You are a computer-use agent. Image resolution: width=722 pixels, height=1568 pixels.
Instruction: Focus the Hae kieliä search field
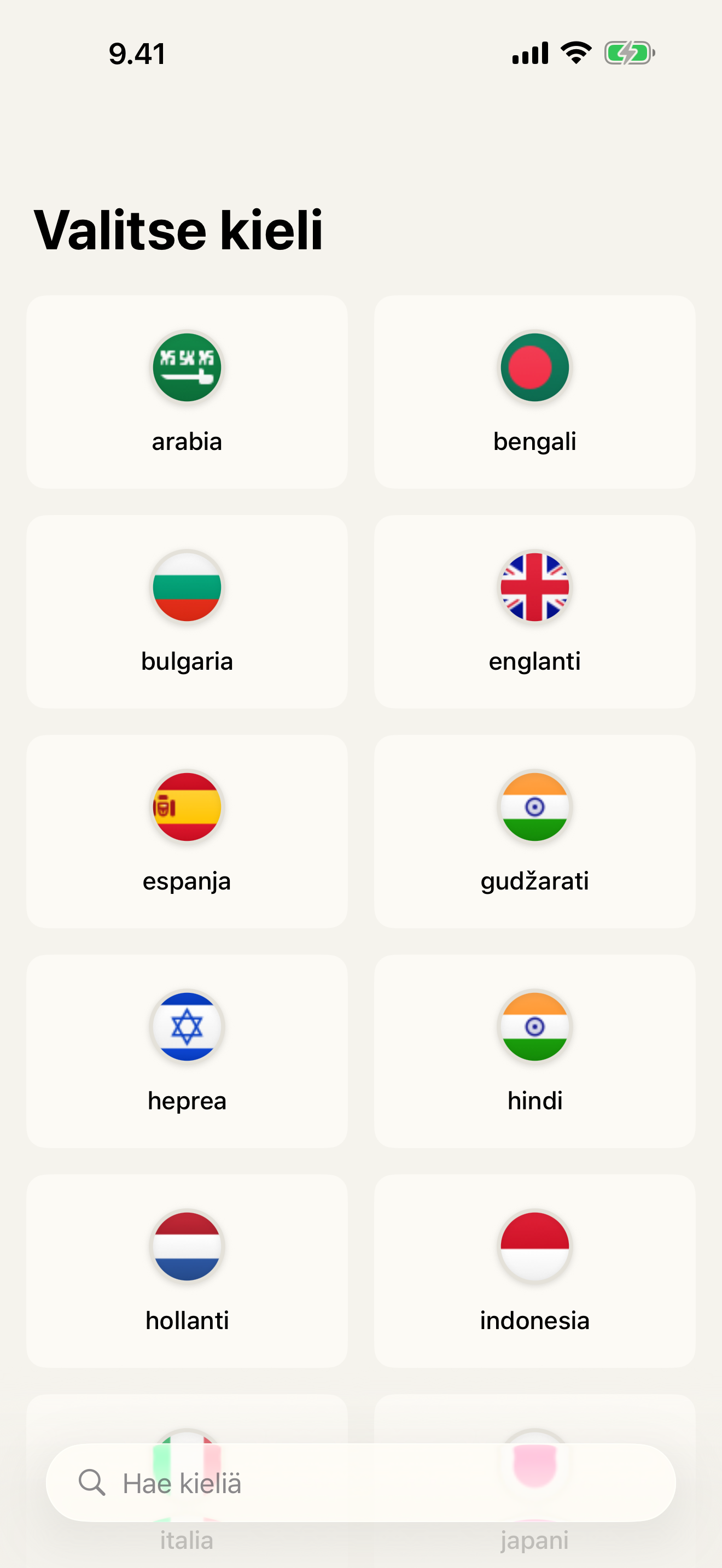377,1483
